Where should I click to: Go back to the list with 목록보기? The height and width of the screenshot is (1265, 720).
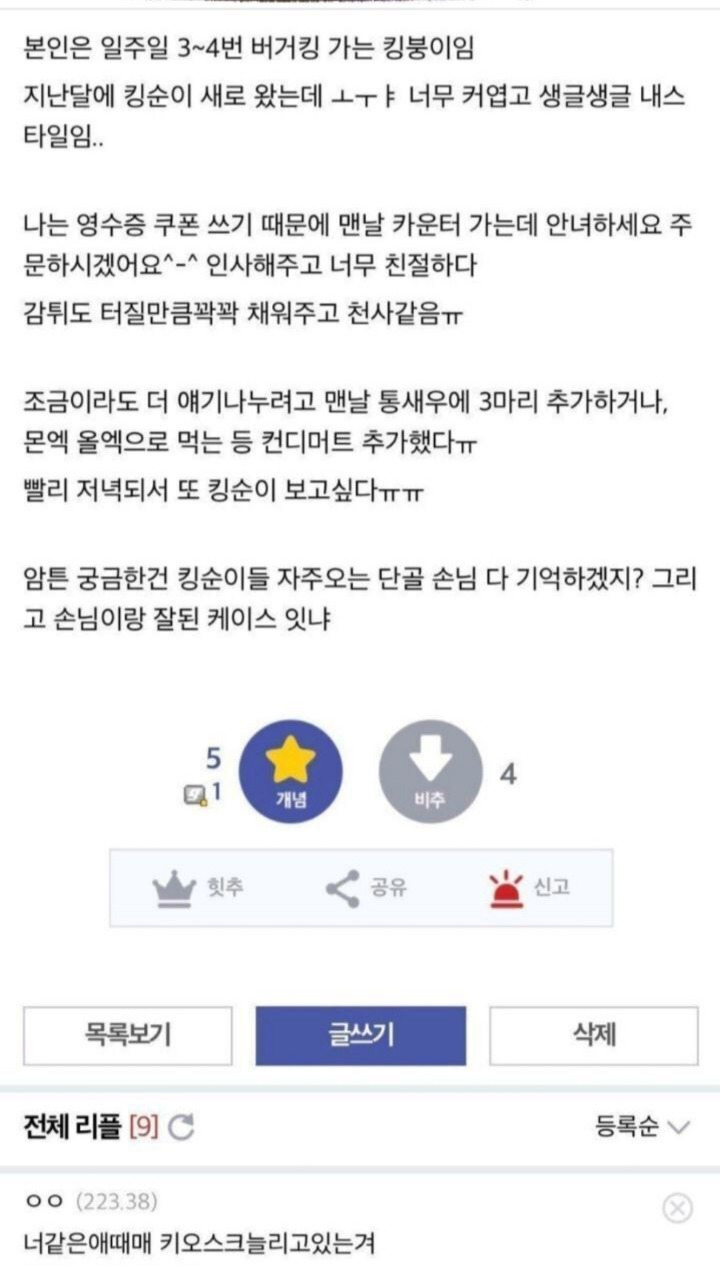tap(128, 1035)
